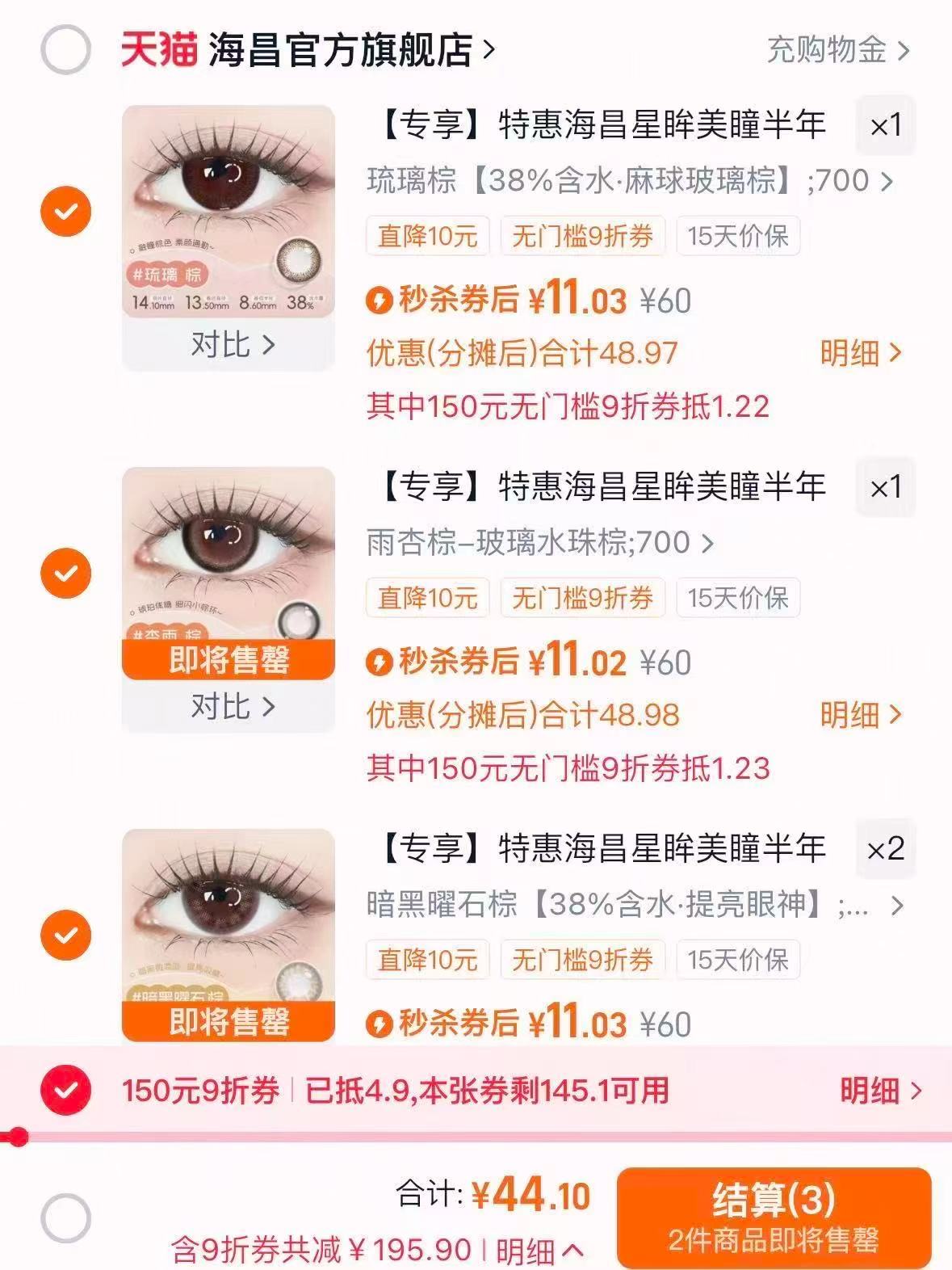This screenshot has width=952, height=1270.
Task: Uncheck the 琉璃棕 item selection checkmark
Action: [x=66, y=212]
